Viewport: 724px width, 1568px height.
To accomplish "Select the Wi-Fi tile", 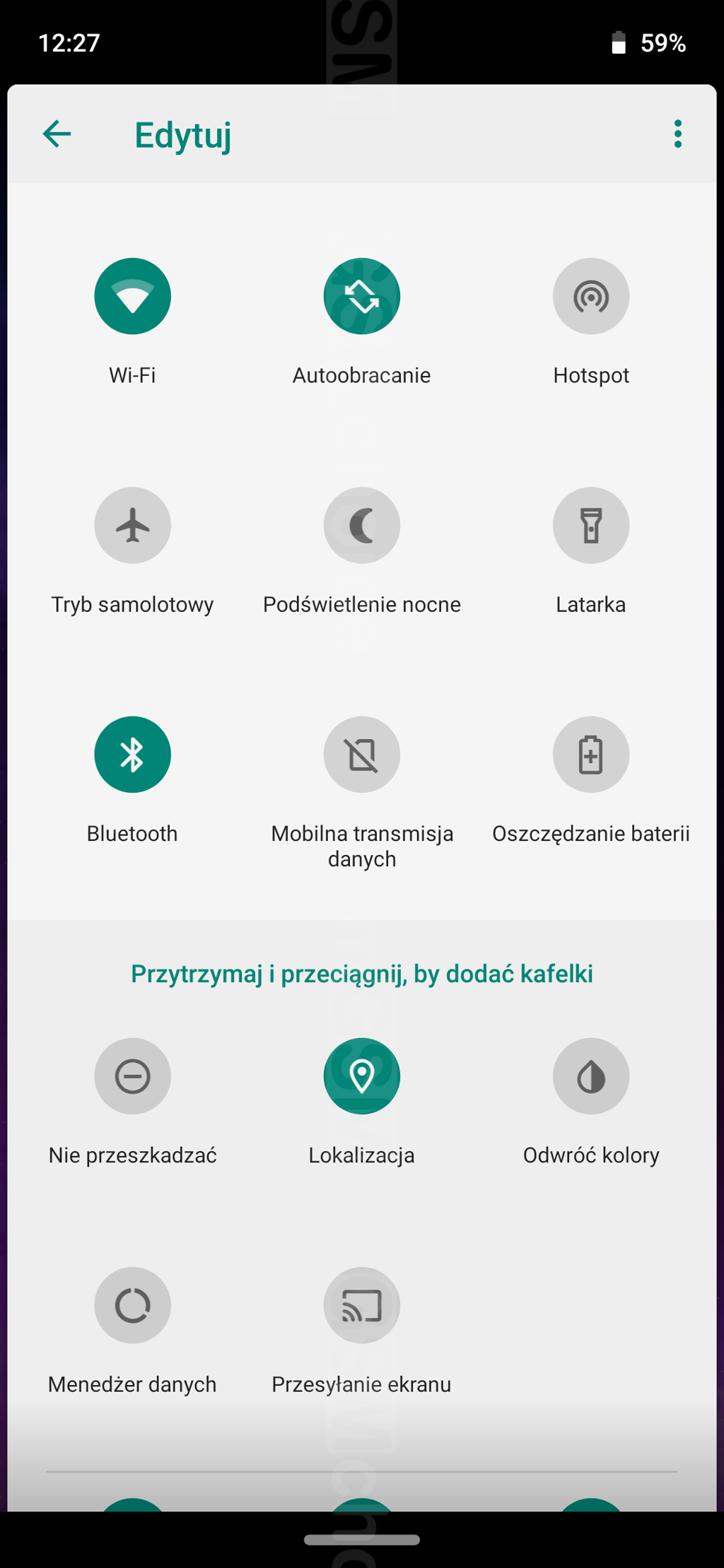I will pyautogui.click(x=132, y=296).
